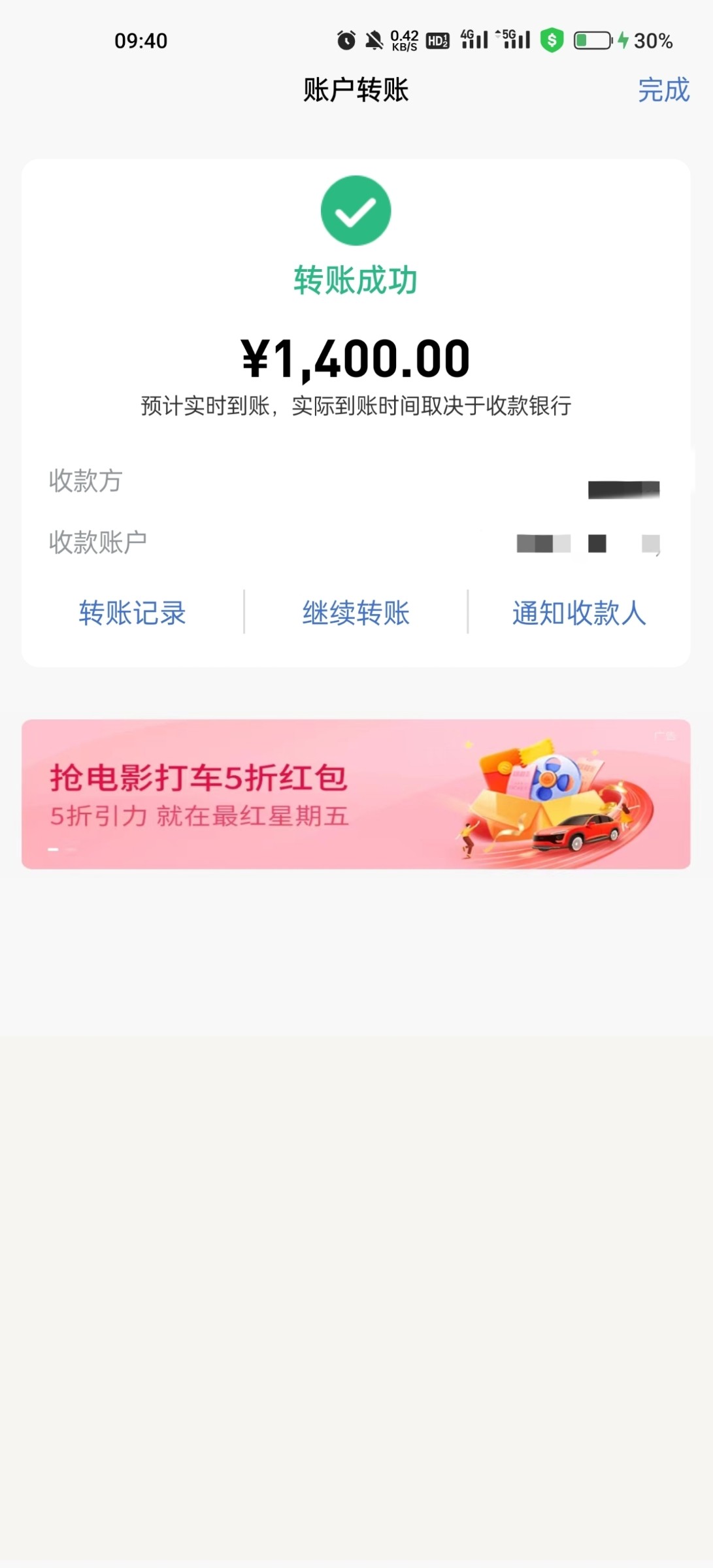
Task: Open the 抢电影打车5折红包 promotion banner
Action: [x=356, y=794]
